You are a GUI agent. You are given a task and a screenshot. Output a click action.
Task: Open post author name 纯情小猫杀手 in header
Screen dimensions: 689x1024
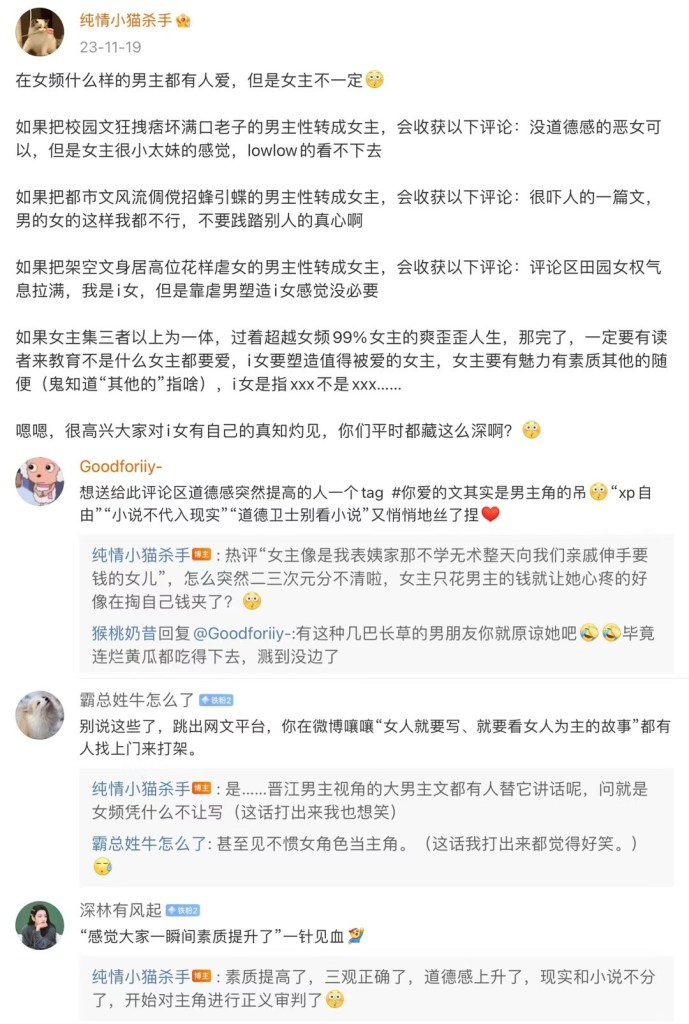126,20
